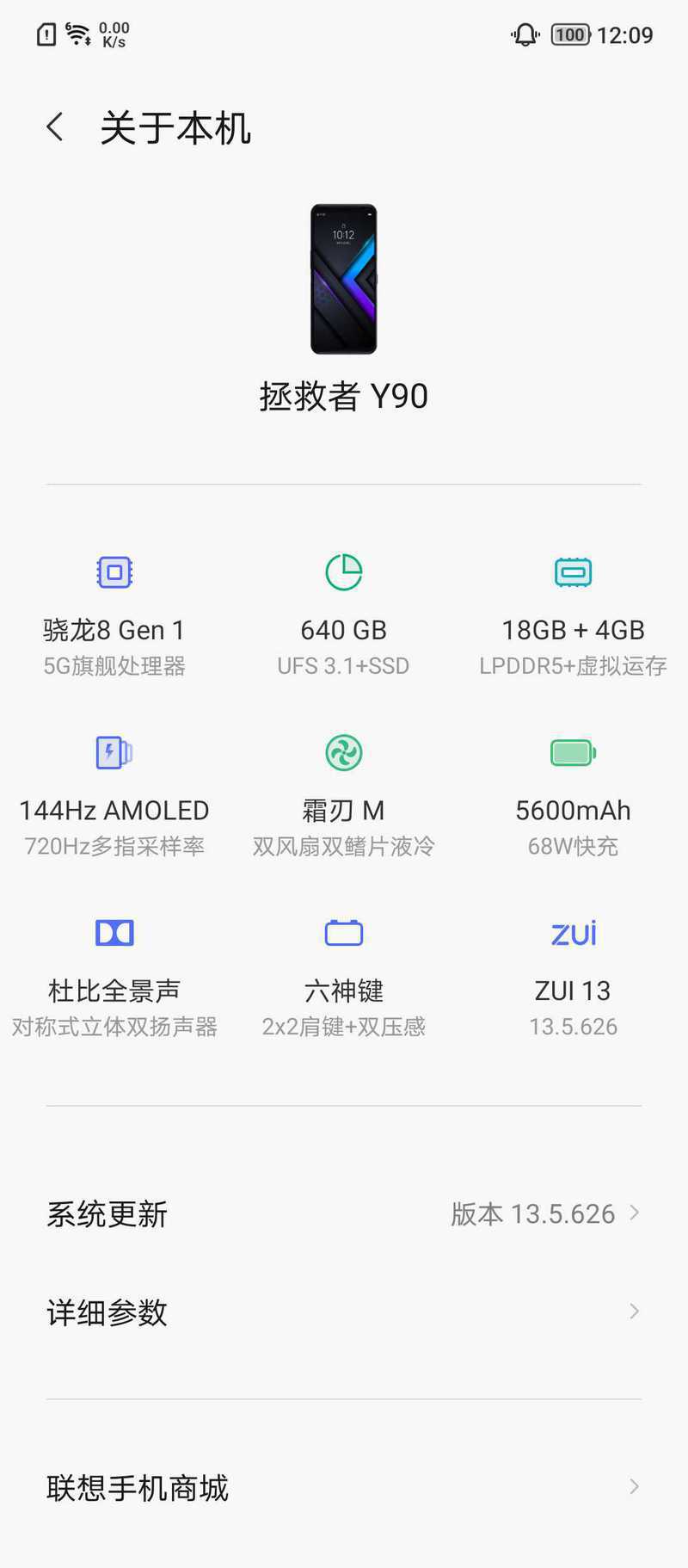Open 联想手机商城
This screenshot has height=1568, width=688.
tap(344, 1487)
